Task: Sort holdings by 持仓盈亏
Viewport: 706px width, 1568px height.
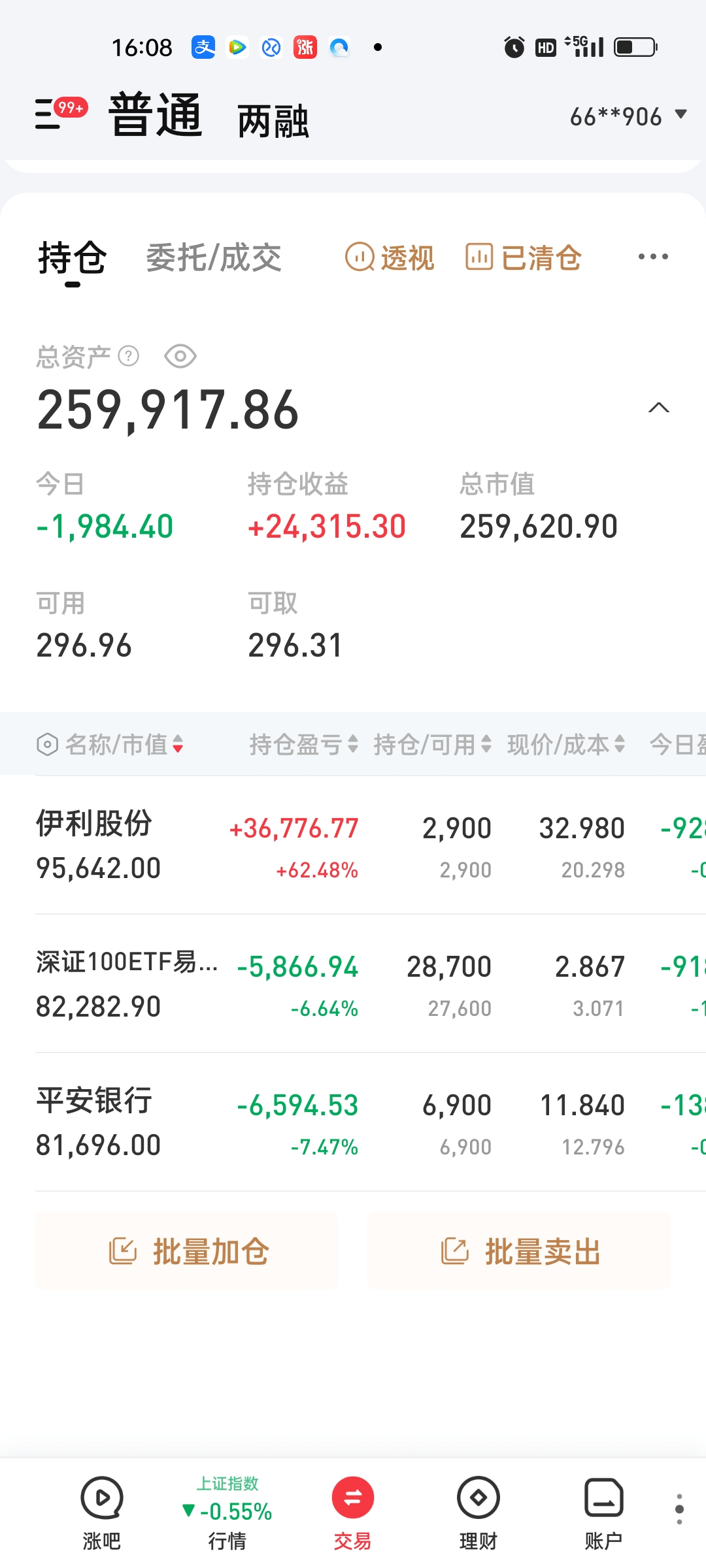Action: tap(303, 744)
